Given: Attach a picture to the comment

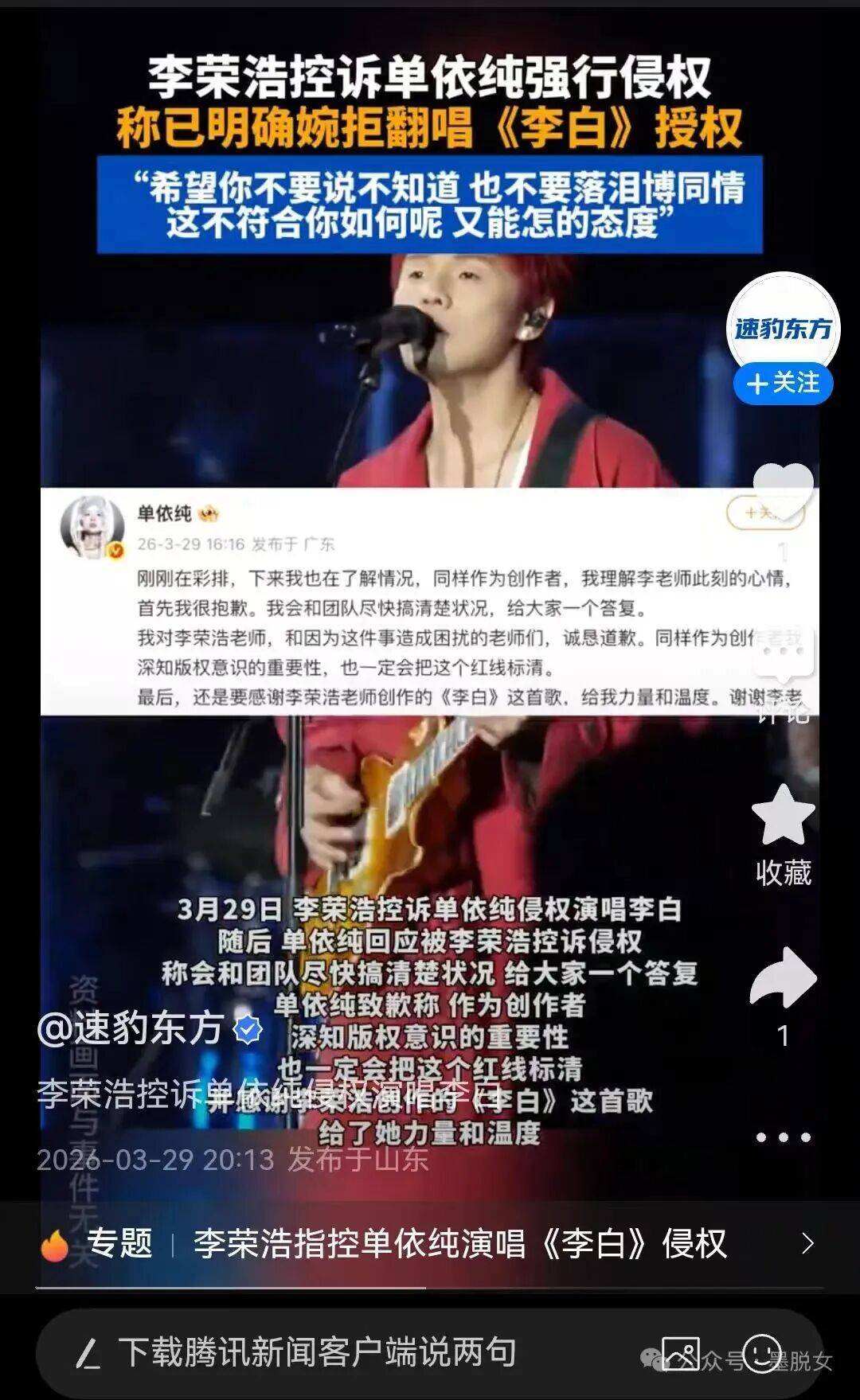Looking at the screenshot, I should coord(682,1353).
